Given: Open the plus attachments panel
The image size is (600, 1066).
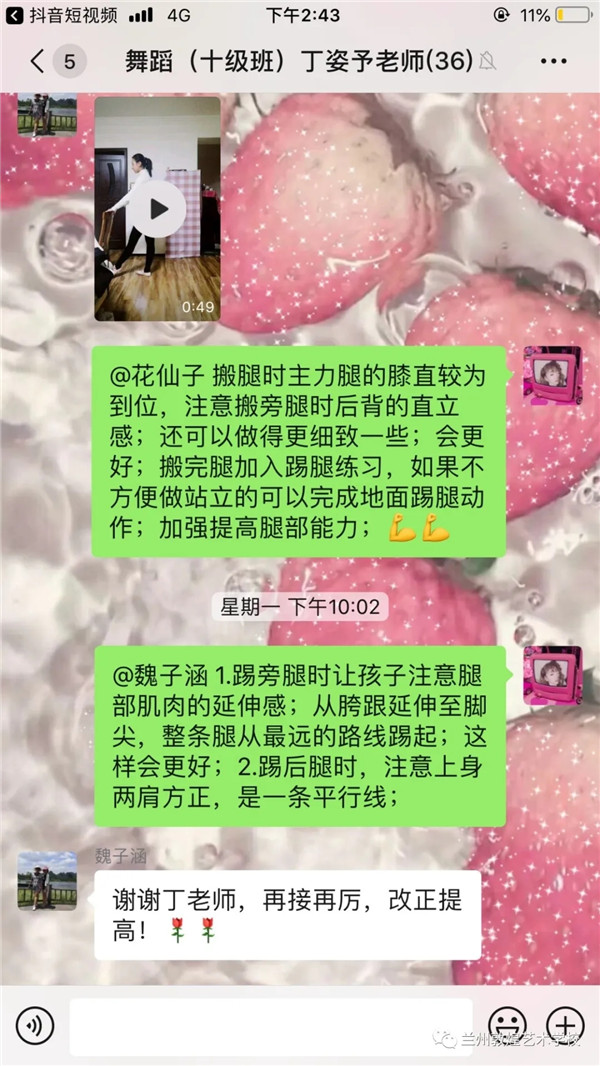Looking at the screenshot, I should [565, 1025].
